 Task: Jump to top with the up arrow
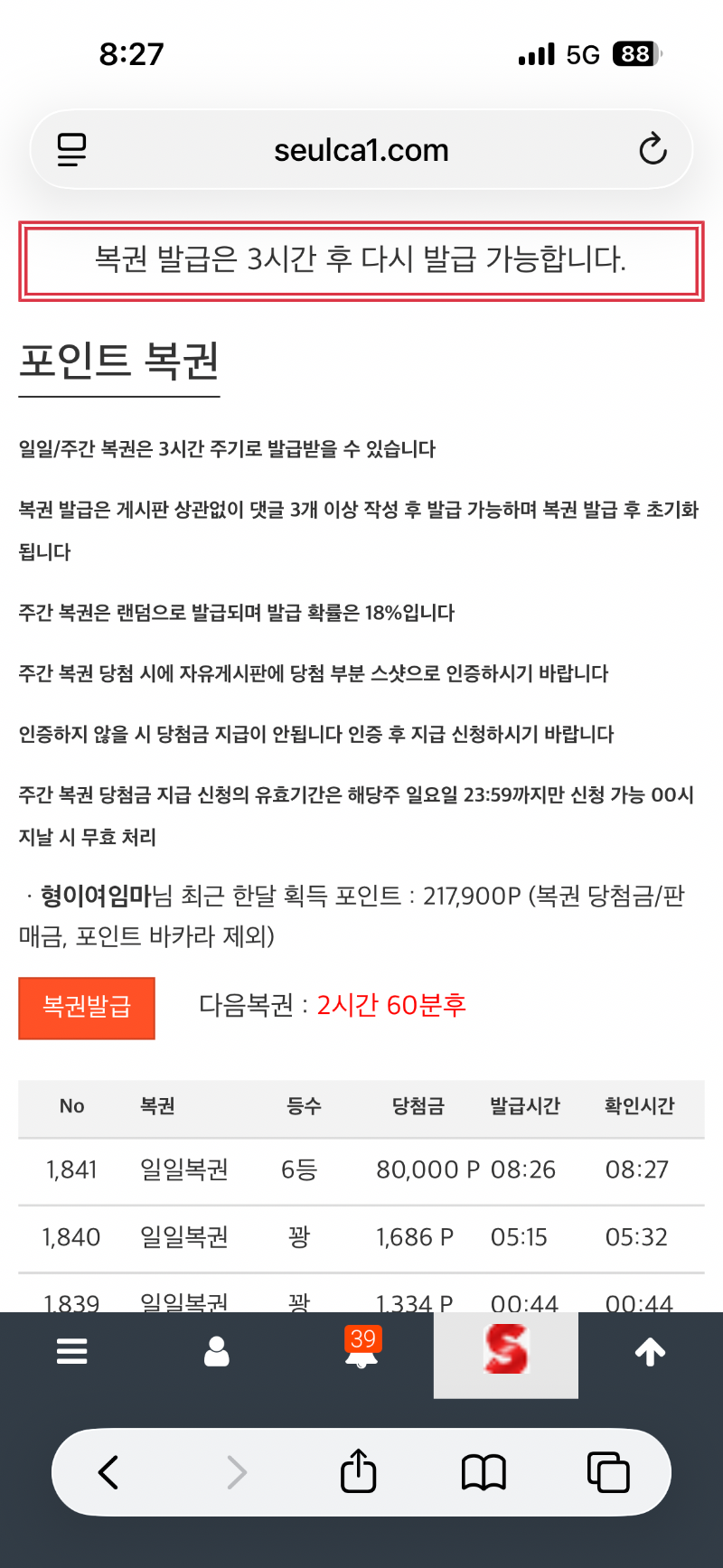650,1352
